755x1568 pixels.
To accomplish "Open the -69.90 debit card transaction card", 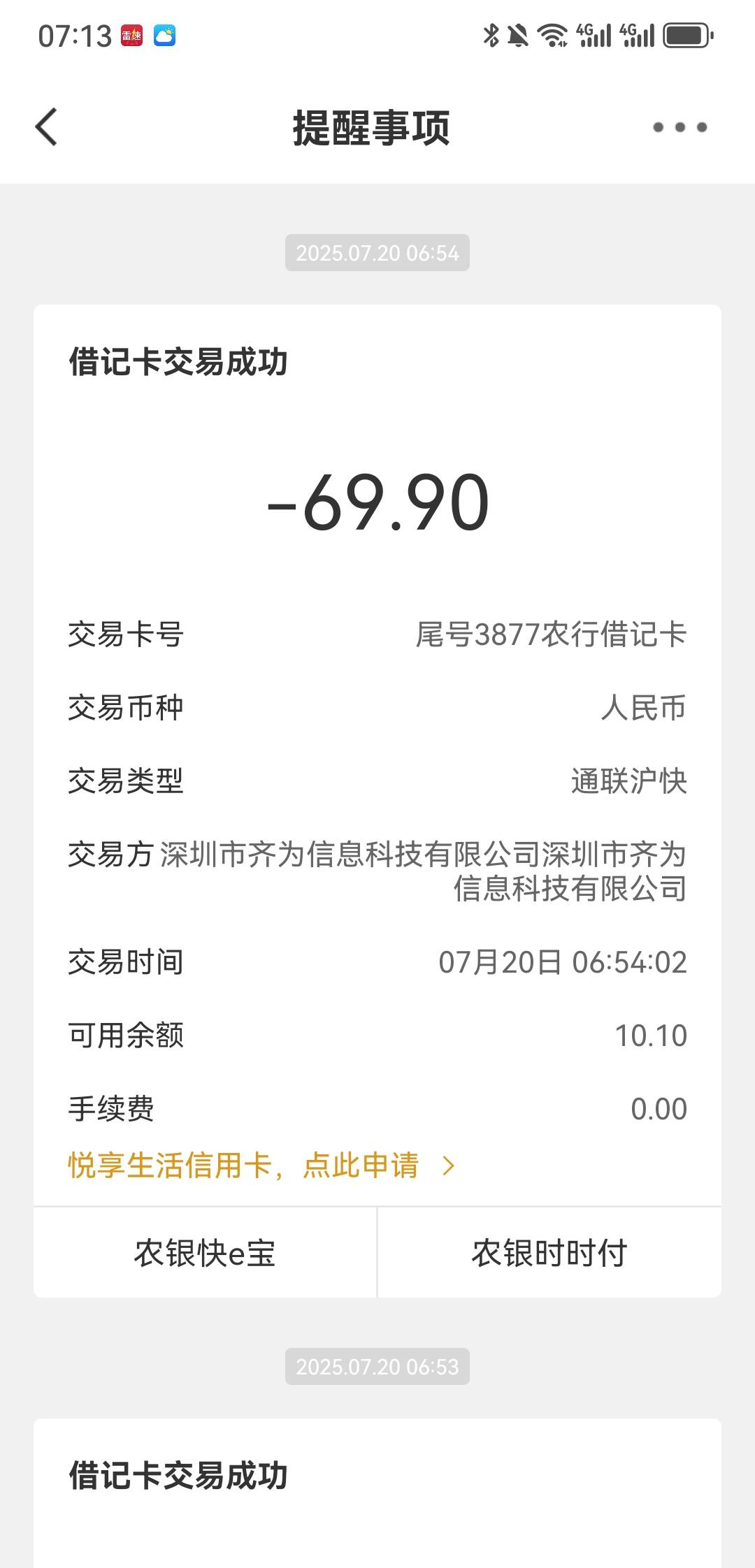I will coord(377,755).
